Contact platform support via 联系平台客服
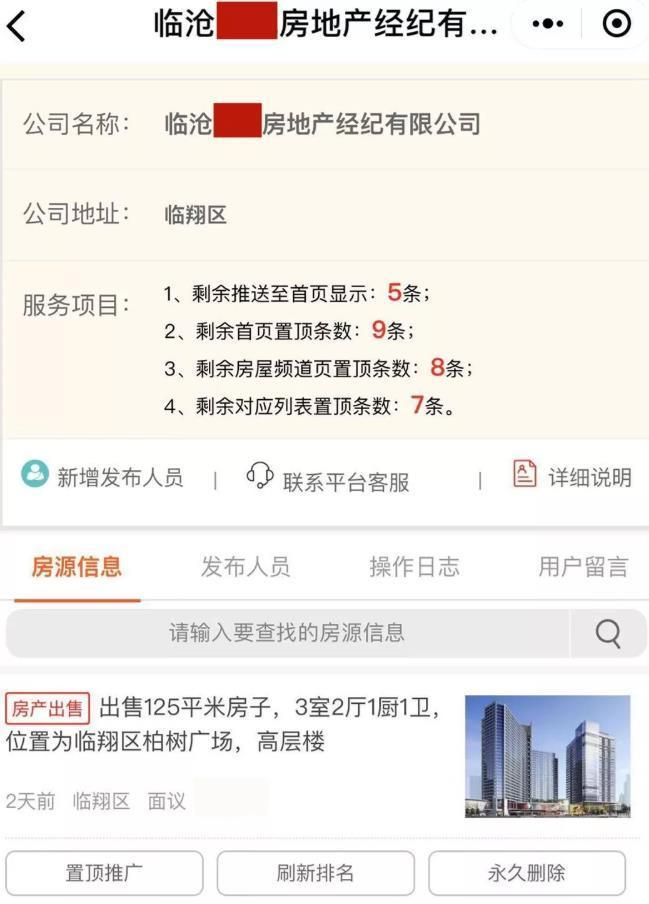649x904 pixels. point(329,480)
